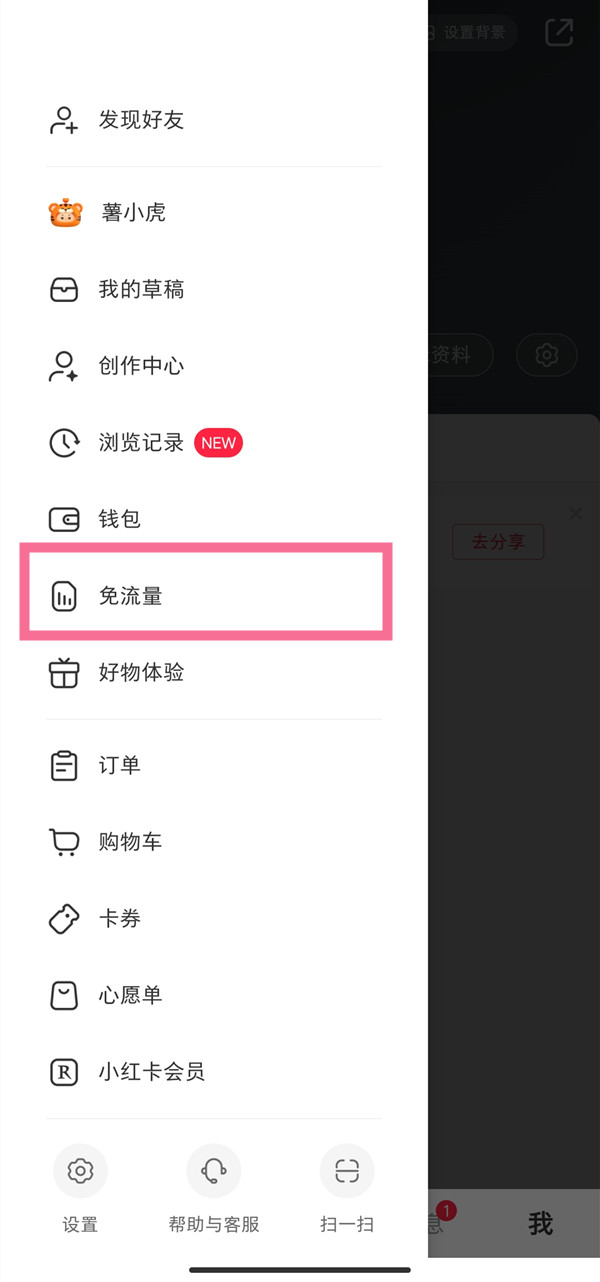Open the 钱包 wallet
600x1282 pixels.
tap(118, 519)
